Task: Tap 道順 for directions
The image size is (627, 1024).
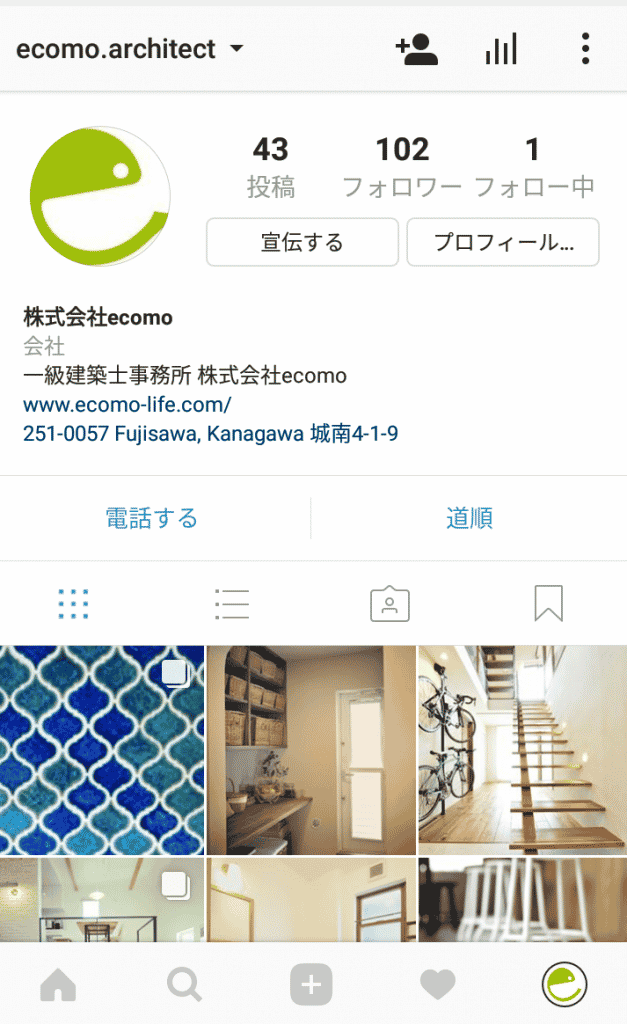Action: 469,518
